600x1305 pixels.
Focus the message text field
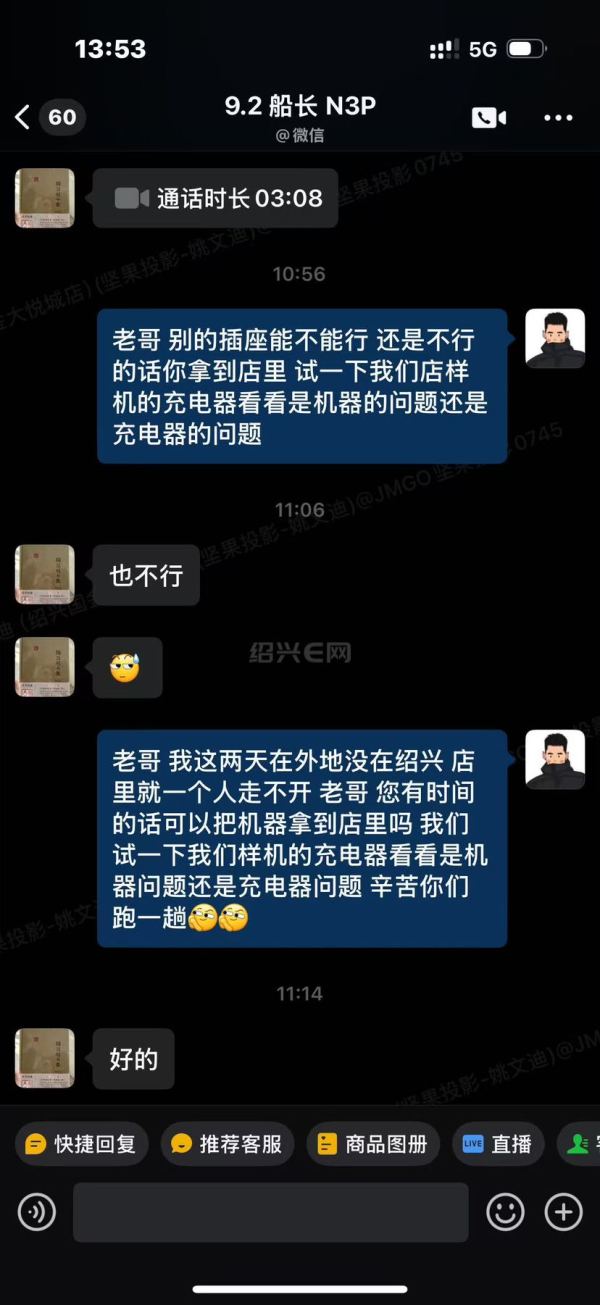coord(270,1213)
